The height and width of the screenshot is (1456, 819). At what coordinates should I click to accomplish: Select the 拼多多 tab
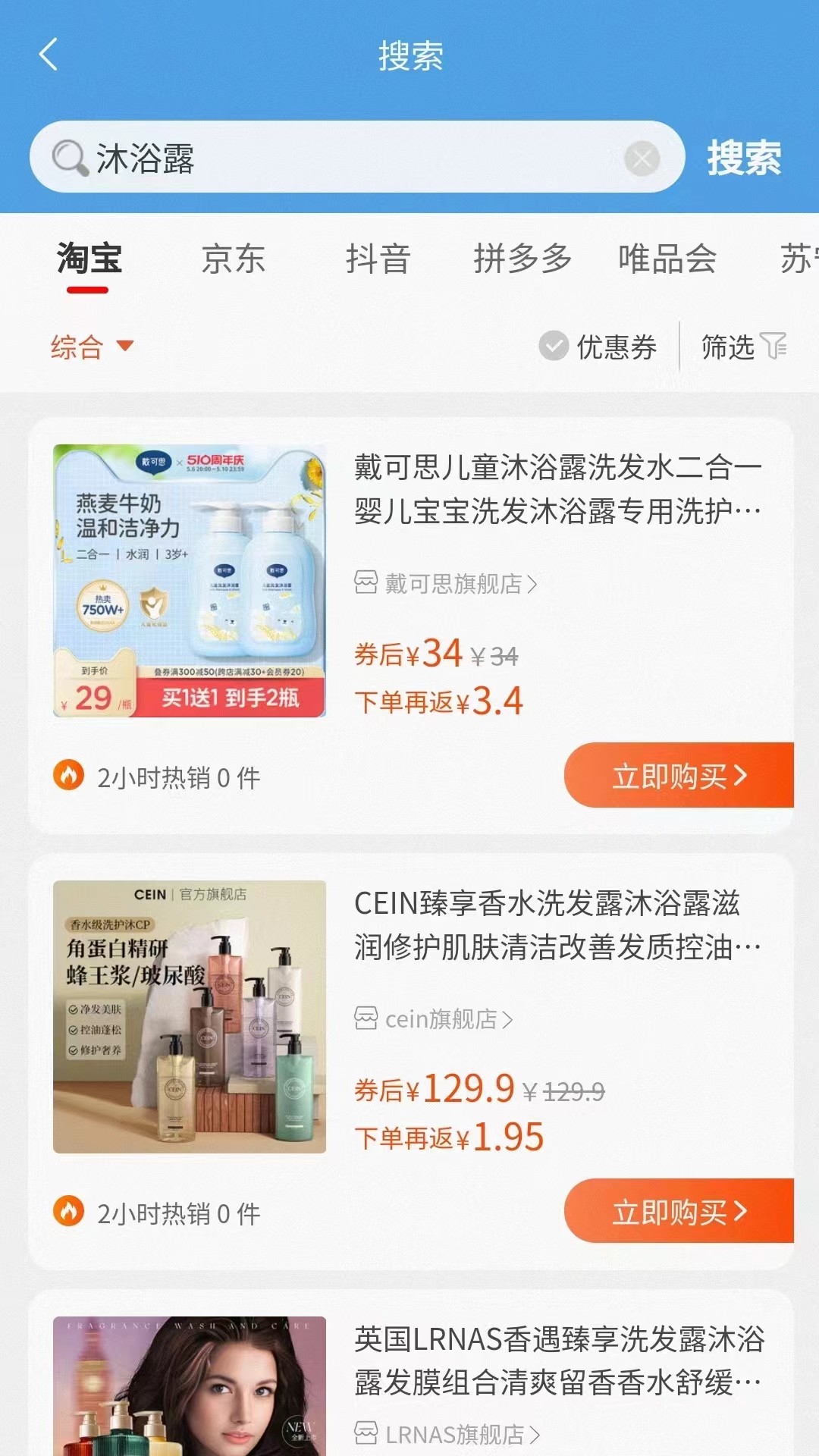(522, 259)
